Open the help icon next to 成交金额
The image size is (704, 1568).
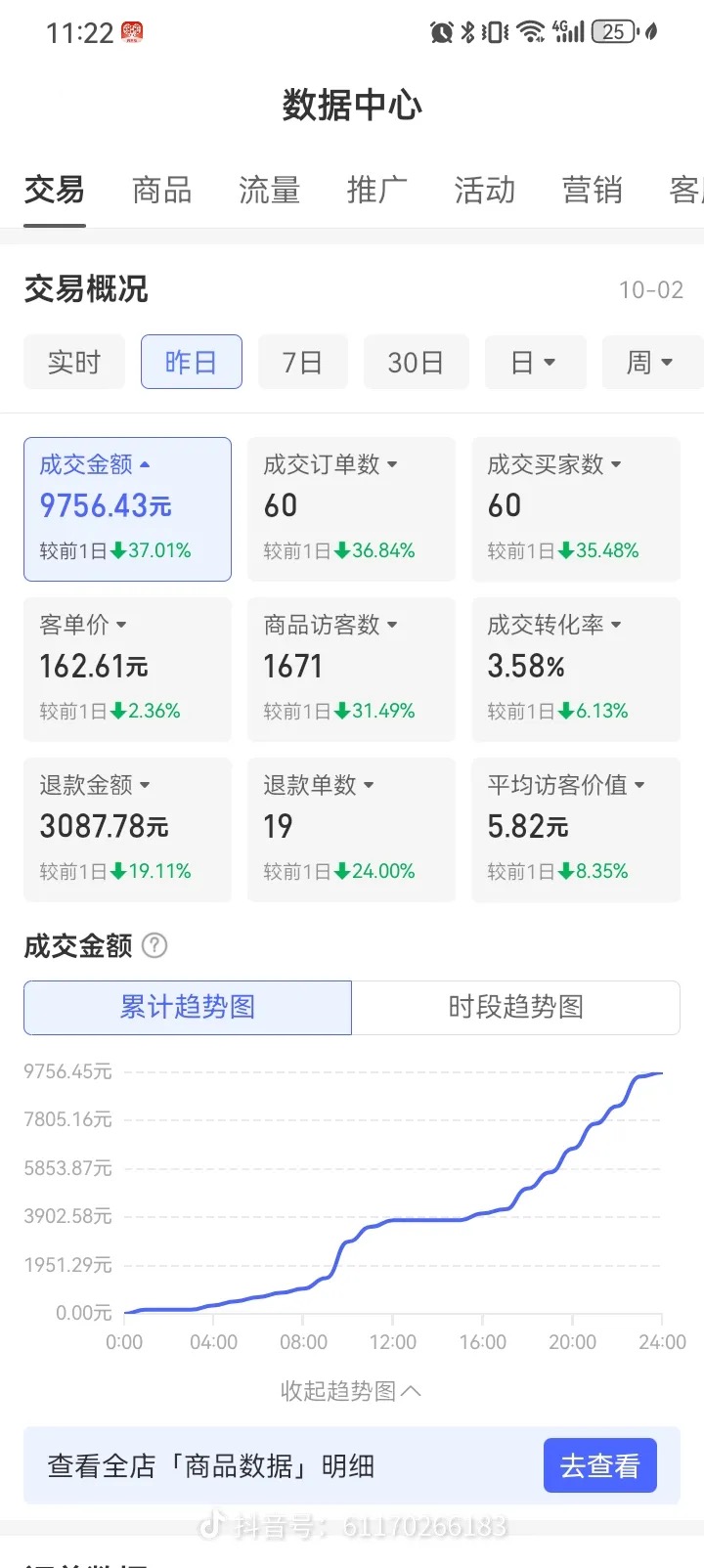coord(154,945)
